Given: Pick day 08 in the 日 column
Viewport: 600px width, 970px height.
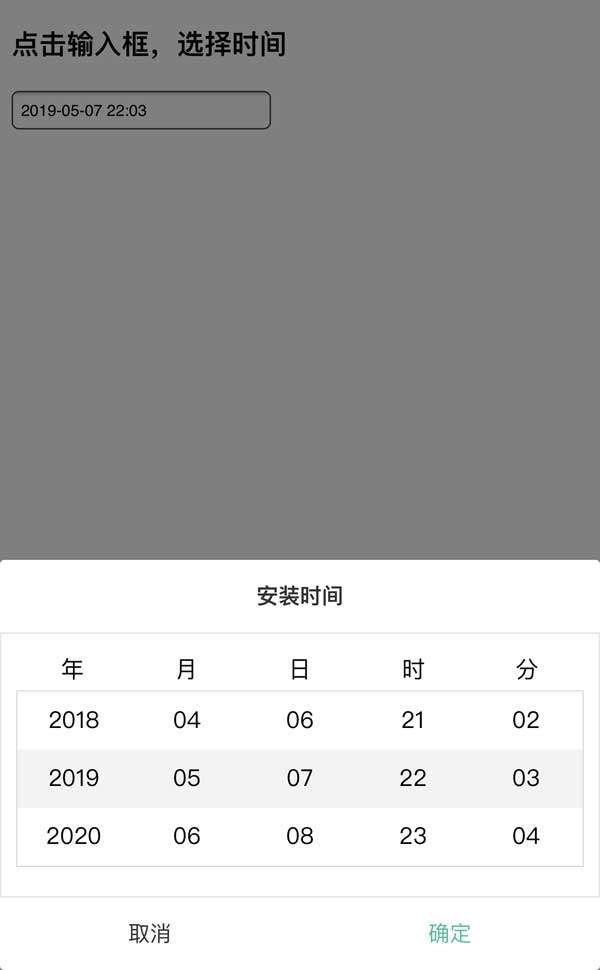Looking at the screenshot, I should (x=300, y=836).
